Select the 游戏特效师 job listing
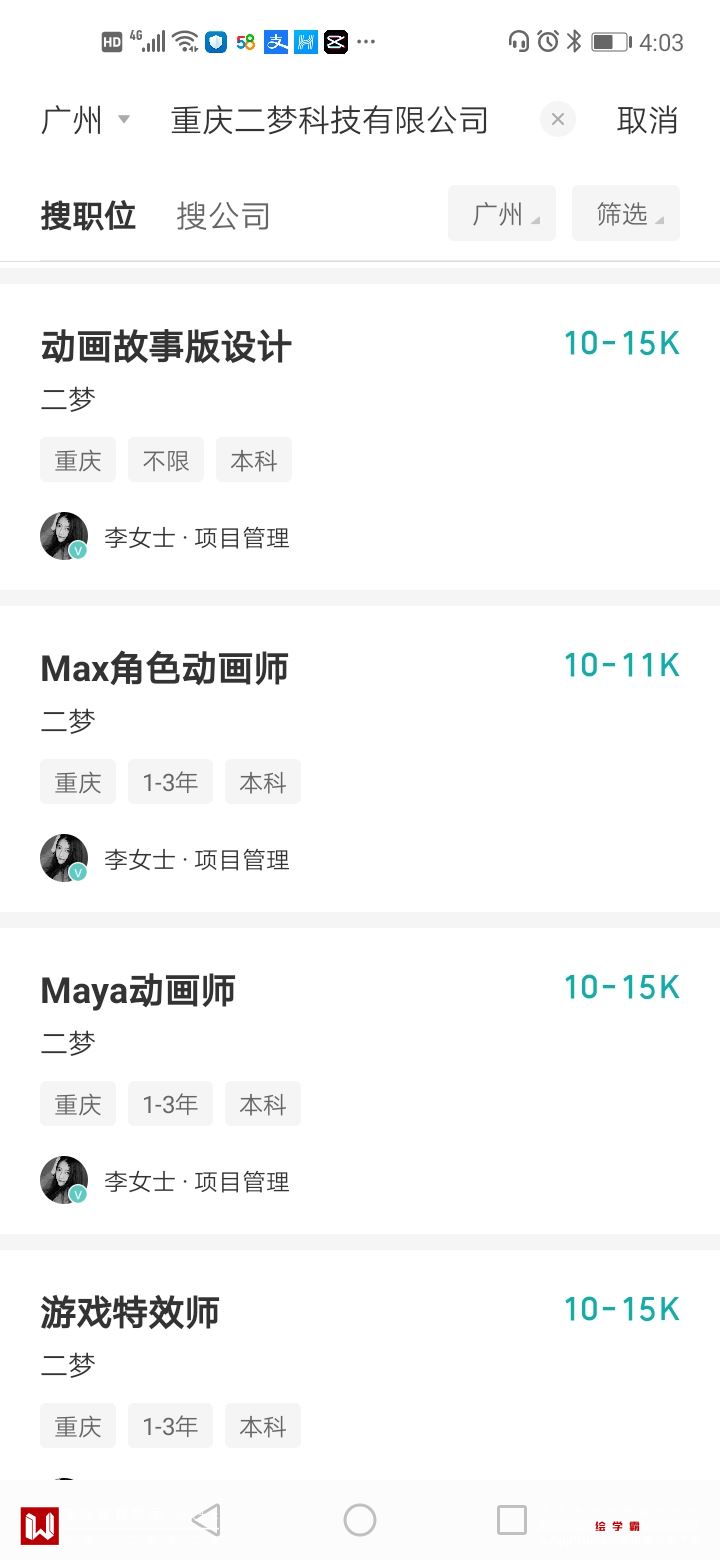The width and height of the screenshot is (720, 1560). [130, 1313]
